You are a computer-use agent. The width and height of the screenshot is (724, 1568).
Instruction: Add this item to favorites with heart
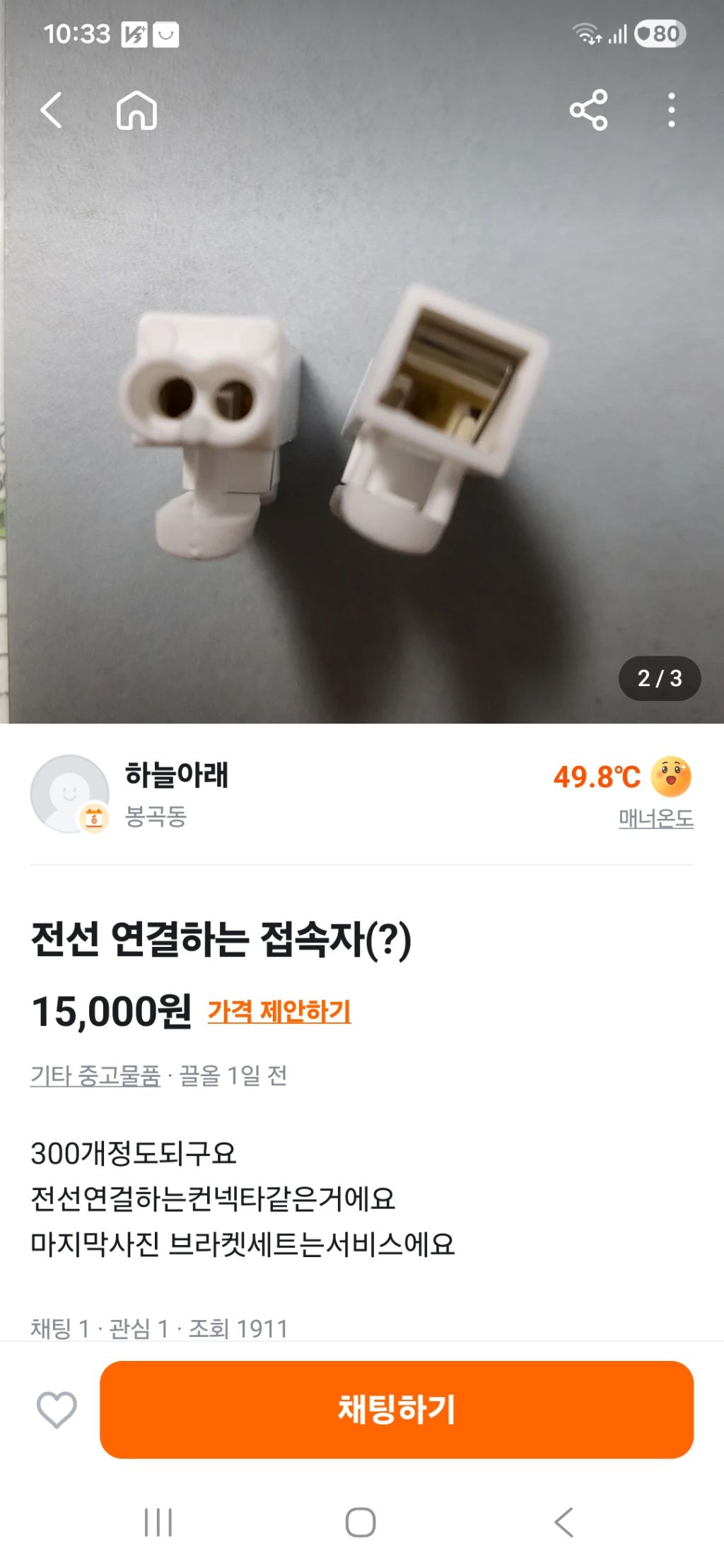click(x=57, y=1409)
